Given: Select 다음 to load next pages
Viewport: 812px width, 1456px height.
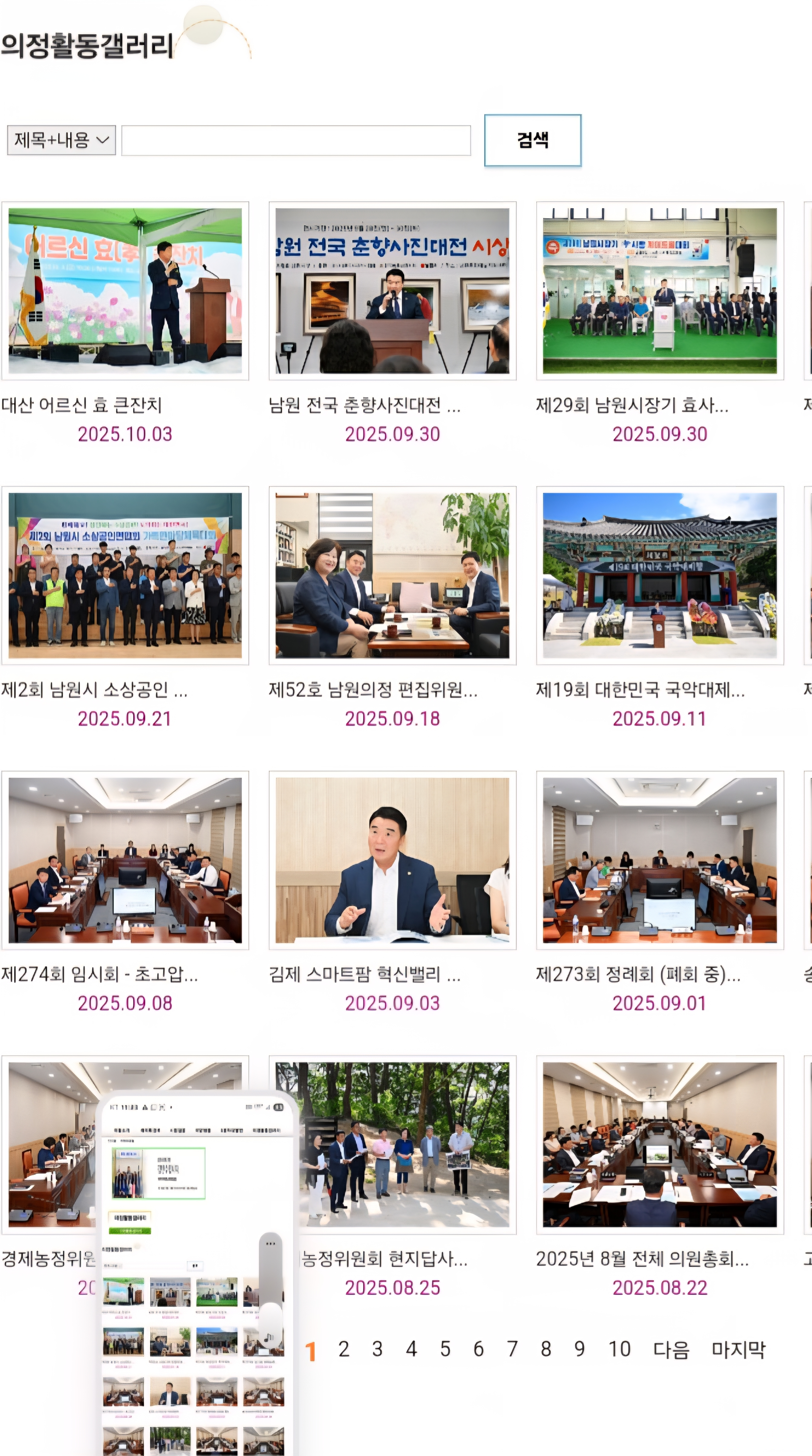Looking at the screenshot, I should tap(671, 1350).
